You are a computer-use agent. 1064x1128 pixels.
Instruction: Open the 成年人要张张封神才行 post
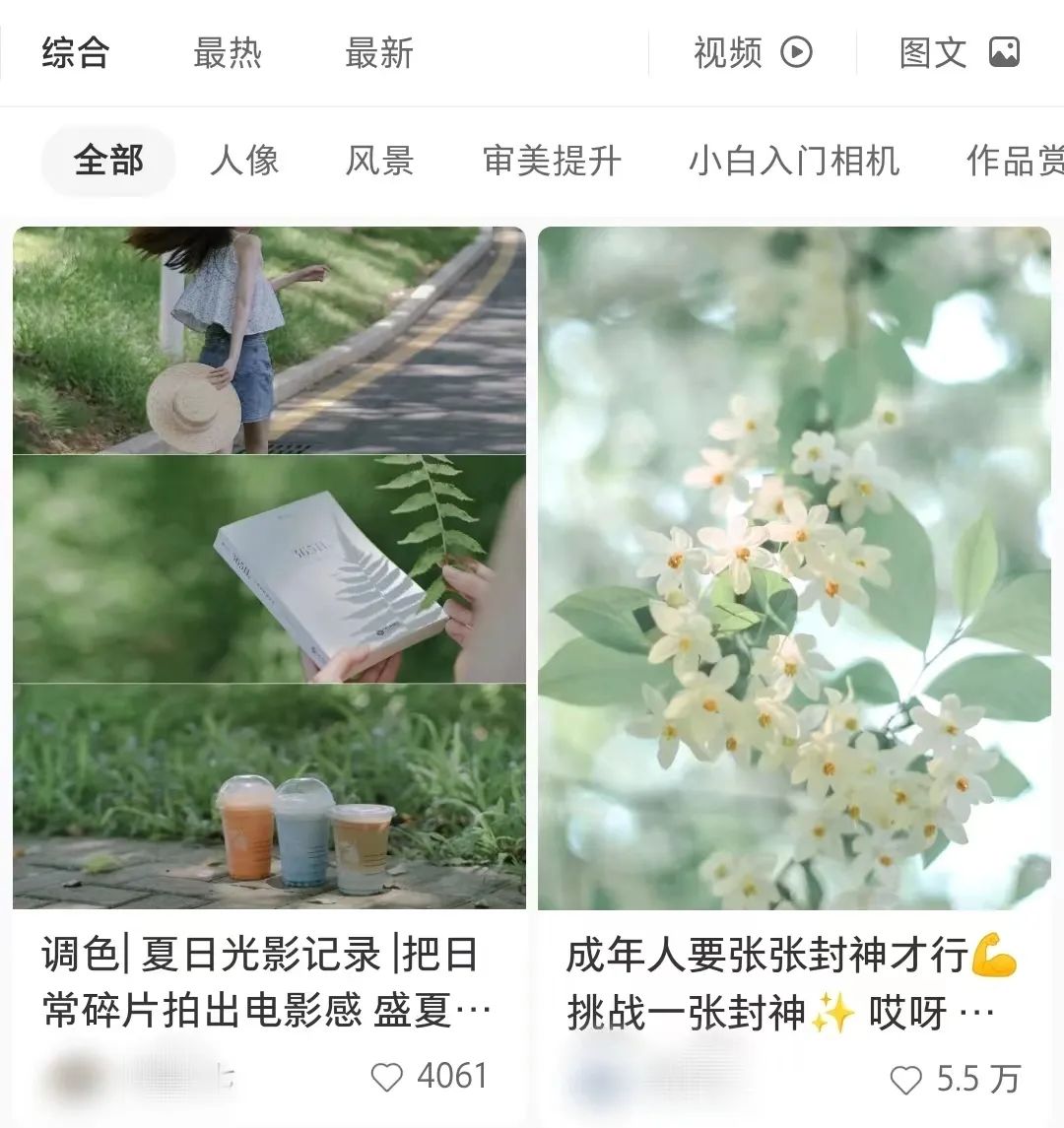coord(794,567)
